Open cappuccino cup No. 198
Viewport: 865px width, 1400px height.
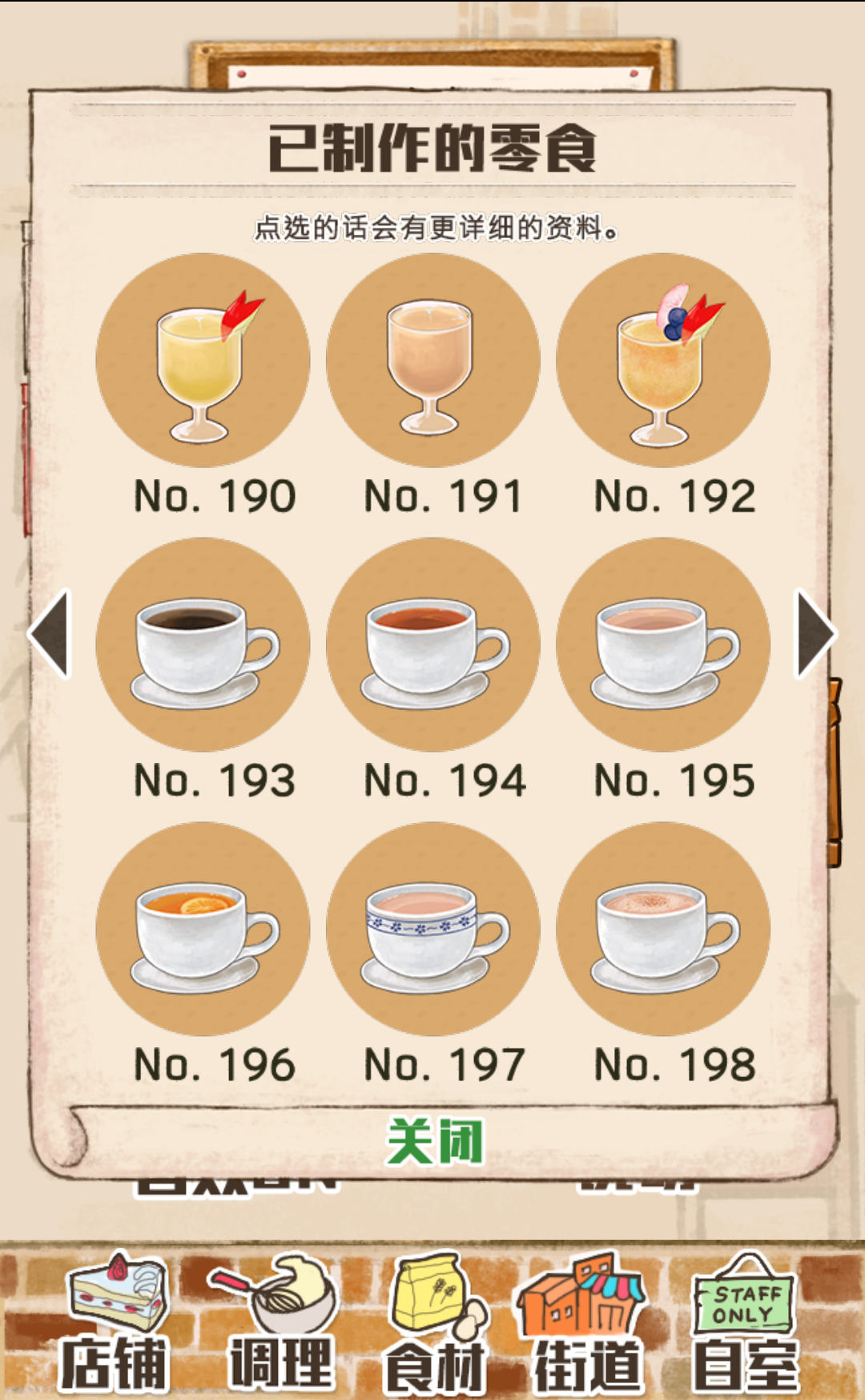coord(663,929)
